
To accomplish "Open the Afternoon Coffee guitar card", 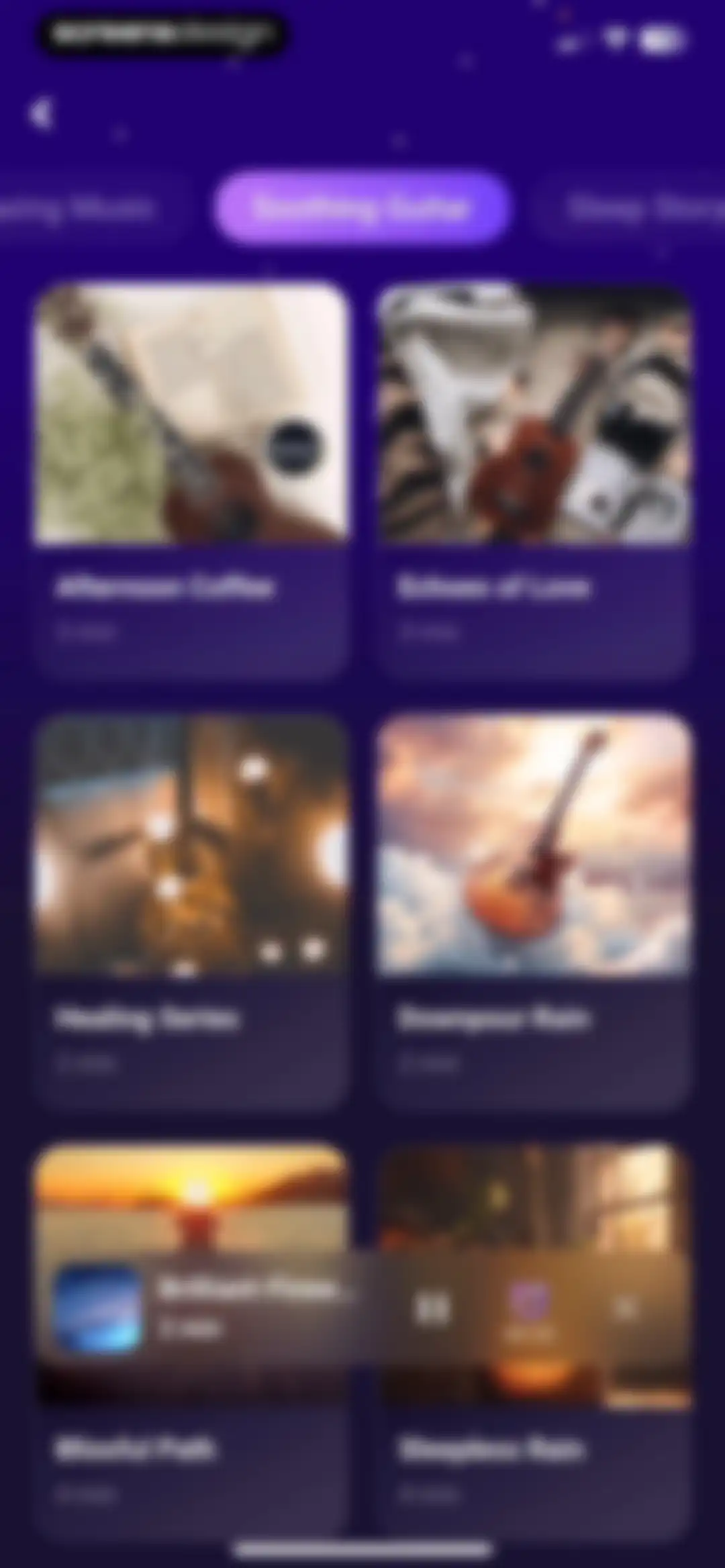I will click(x=192, y=478).
